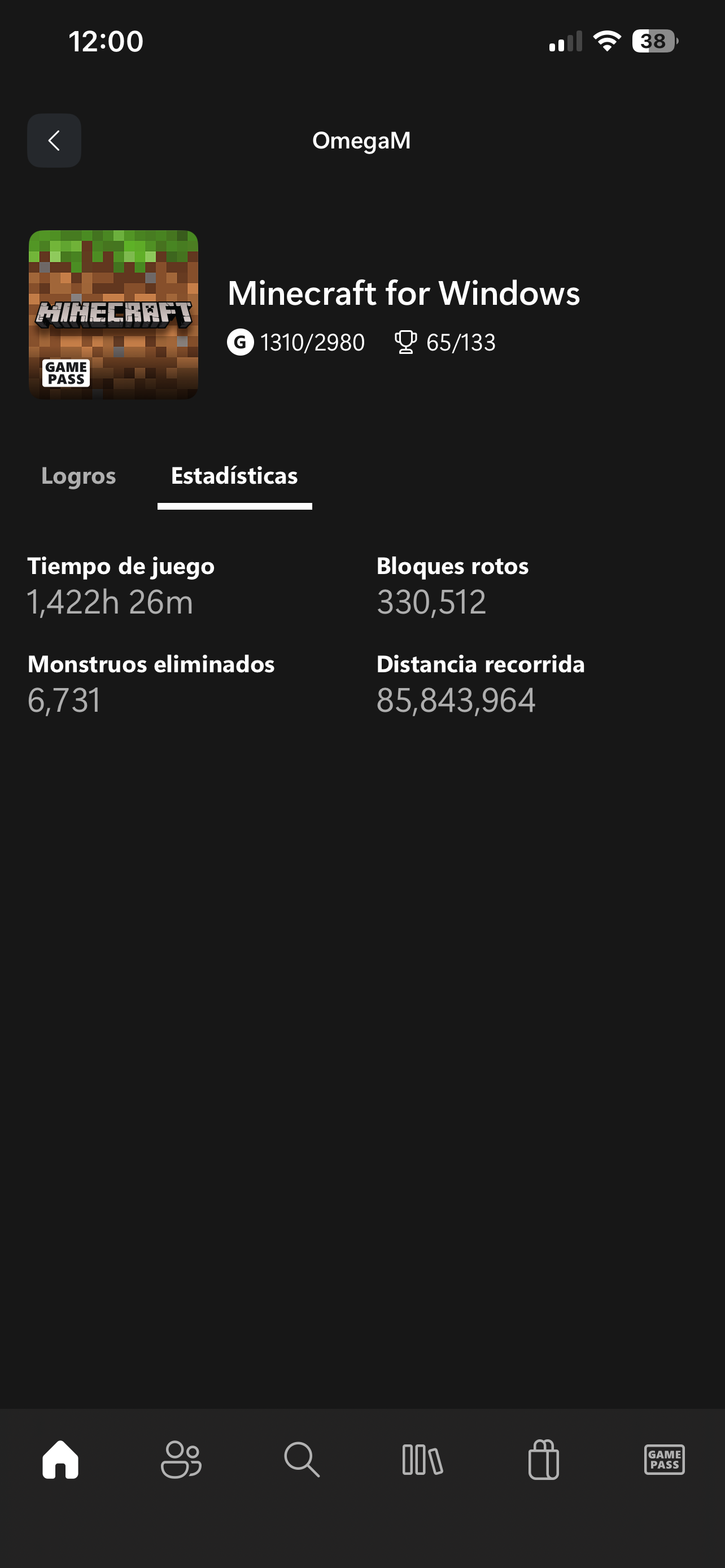Viewport: 725px width, 1568px height.
Task: Open the search tab
Action: coord(302,1459)
